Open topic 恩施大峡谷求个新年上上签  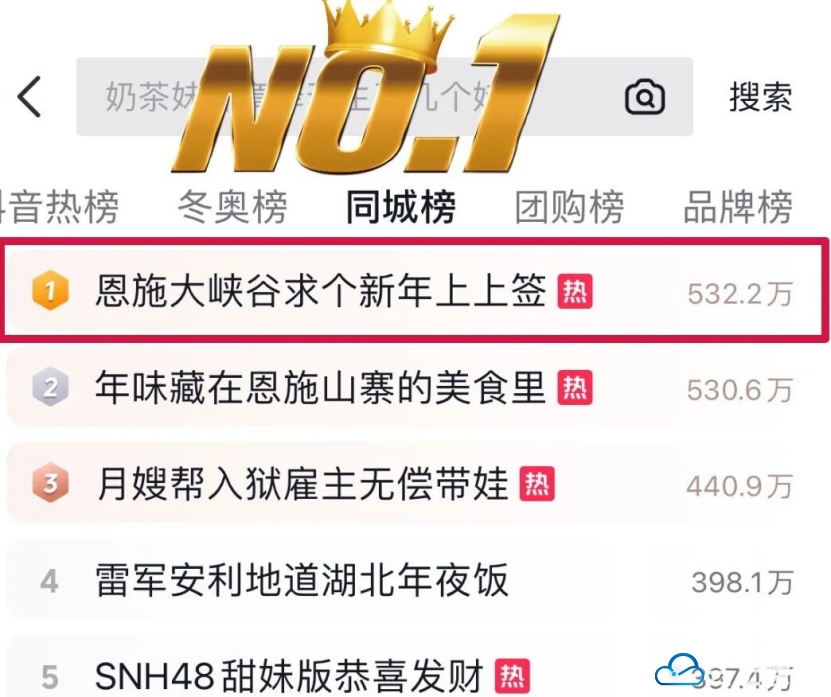321,292
